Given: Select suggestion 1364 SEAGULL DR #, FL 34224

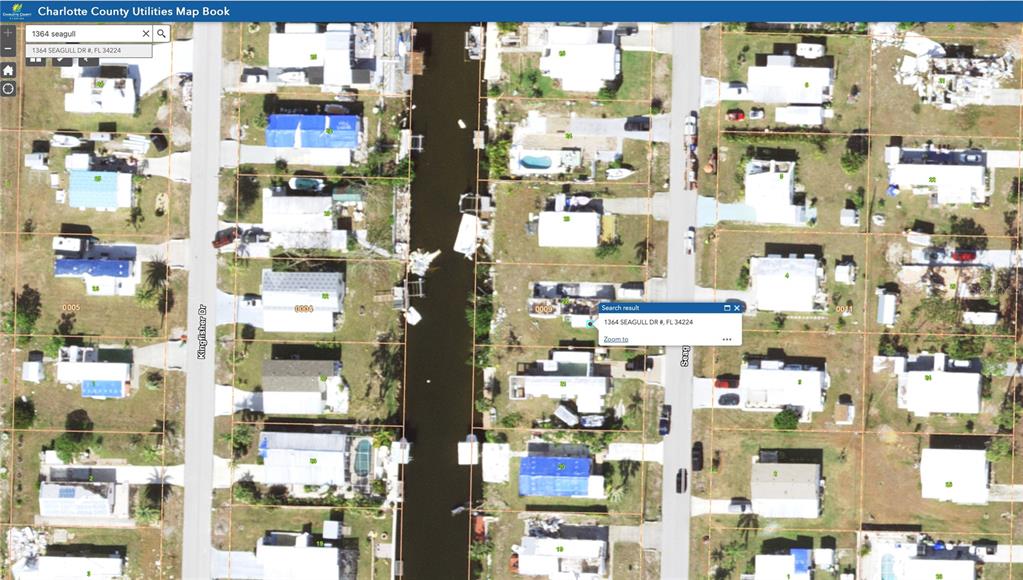Looking at the screenshot, I should [x=77, y=49].
